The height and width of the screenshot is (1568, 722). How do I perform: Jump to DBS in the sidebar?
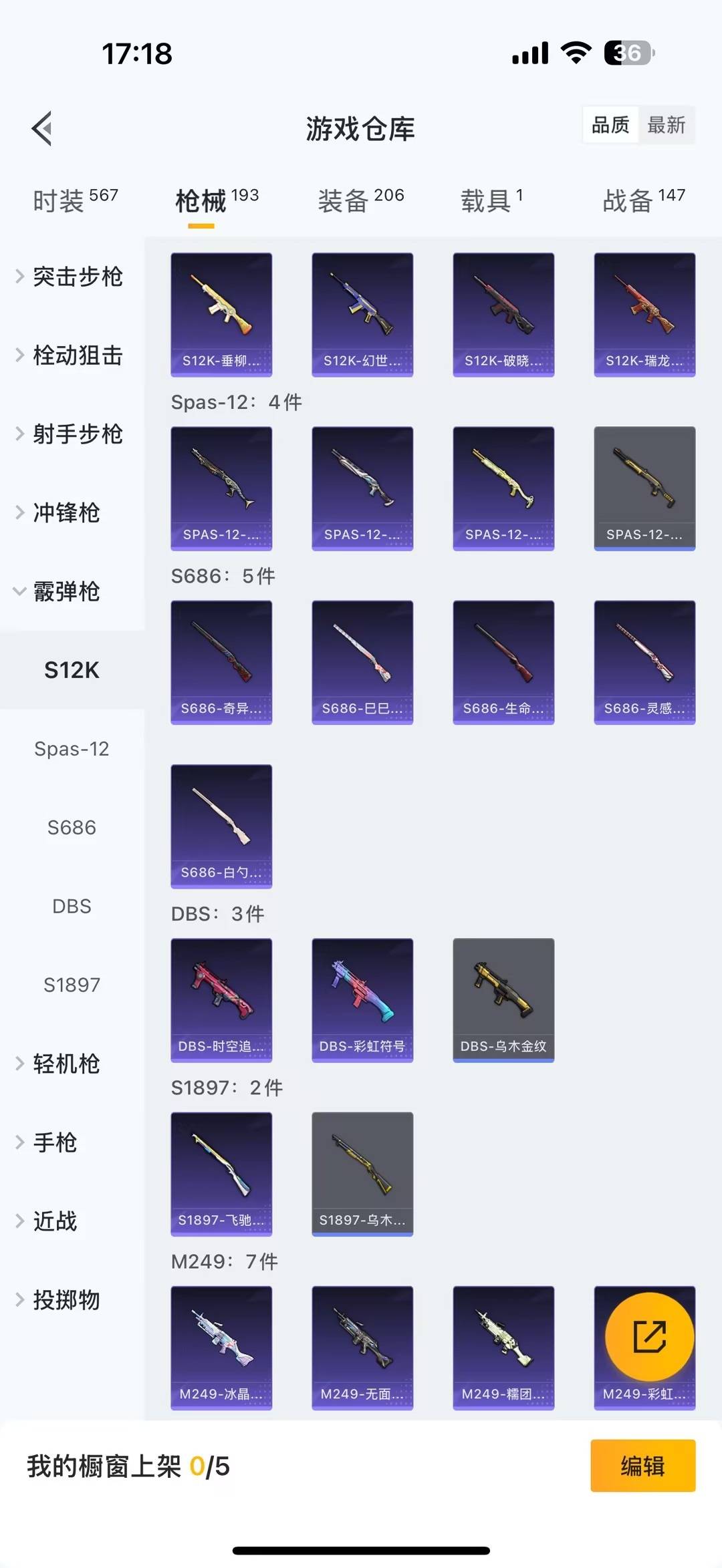tap(72, 907)
